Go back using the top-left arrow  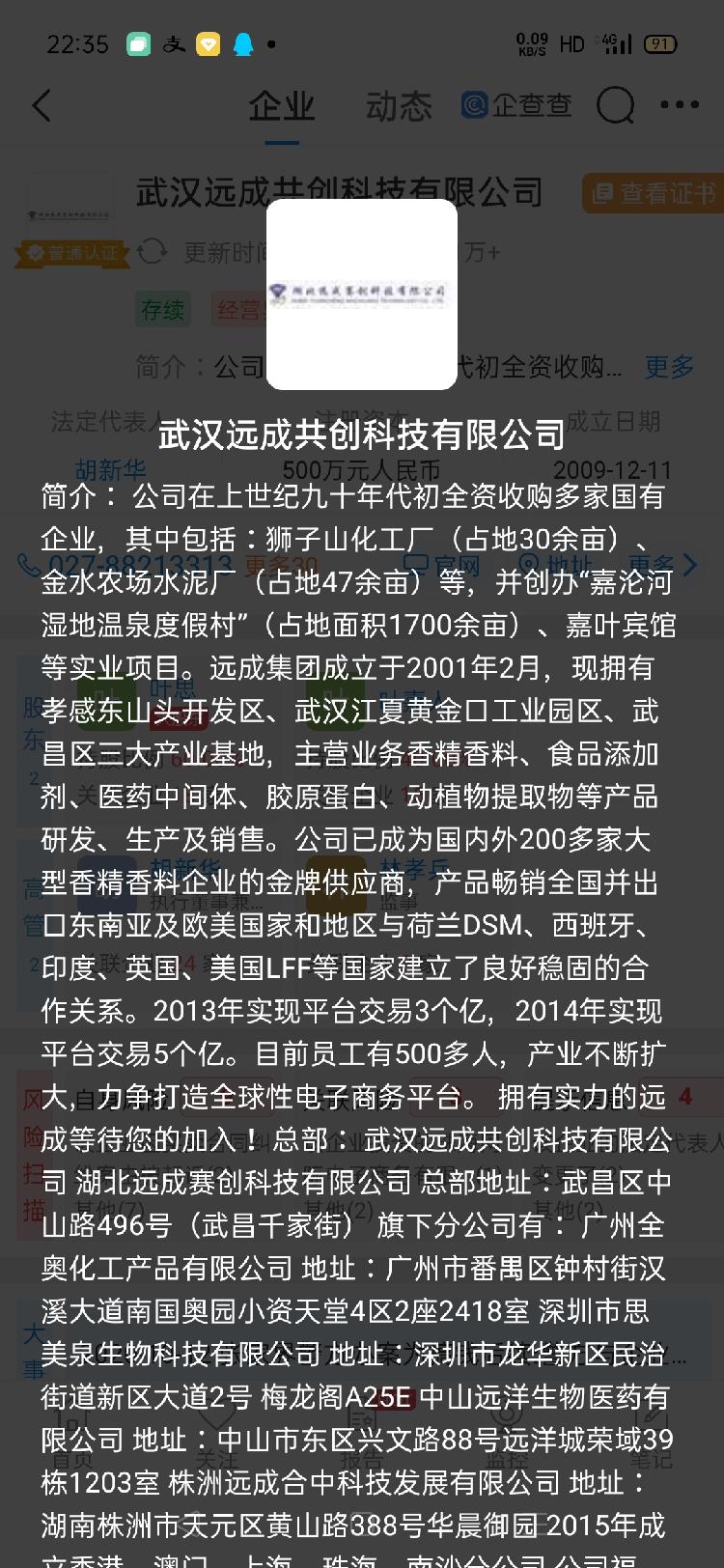tap(42, 105)
